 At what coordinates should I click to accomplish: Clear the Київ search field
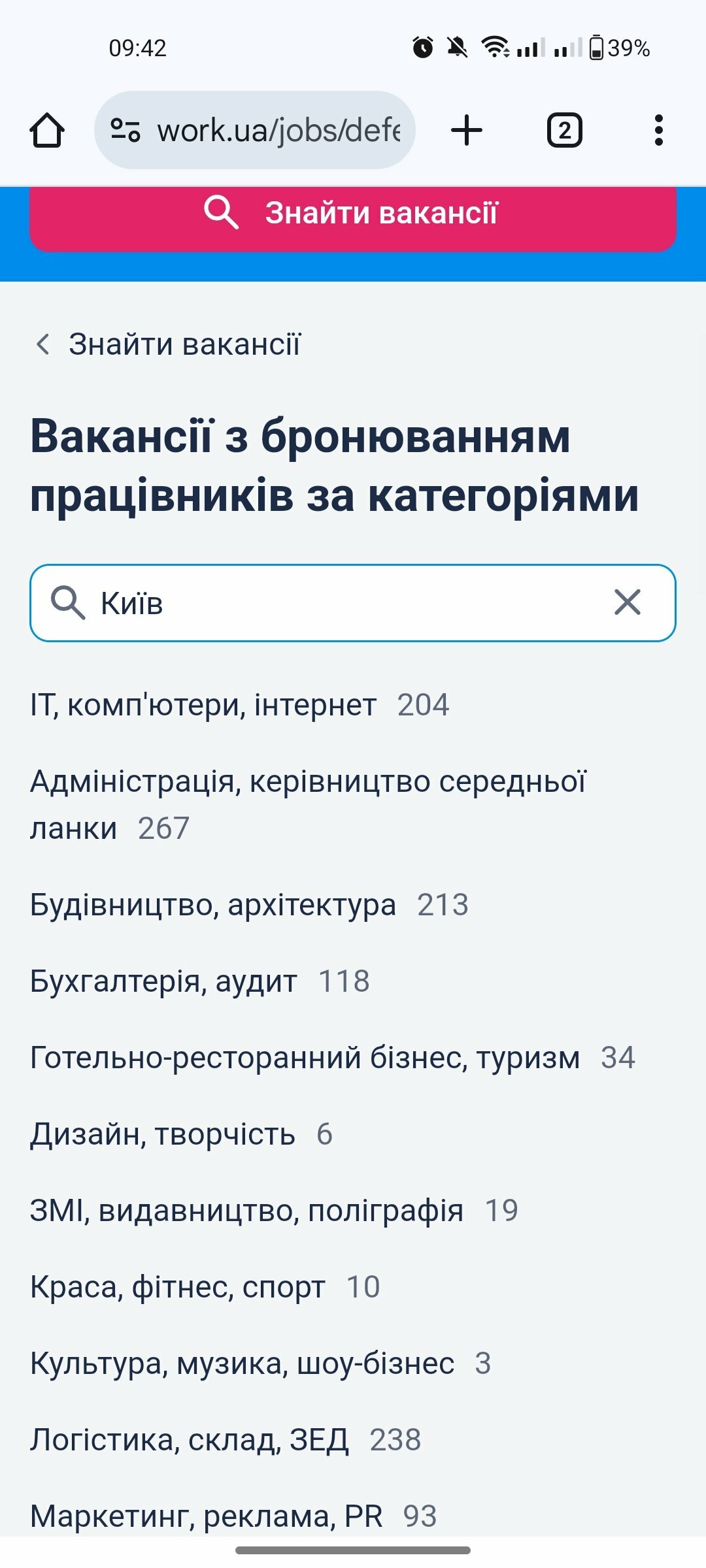[x=628, y=602]
